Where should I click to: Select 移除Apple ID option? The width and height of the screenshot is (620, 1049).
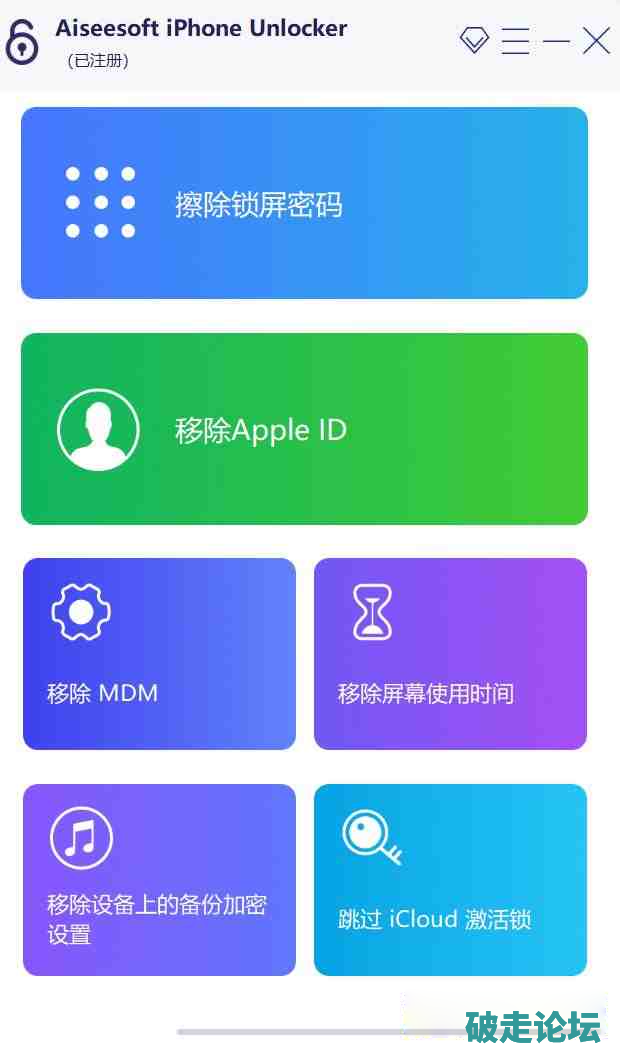click(304, 429)
